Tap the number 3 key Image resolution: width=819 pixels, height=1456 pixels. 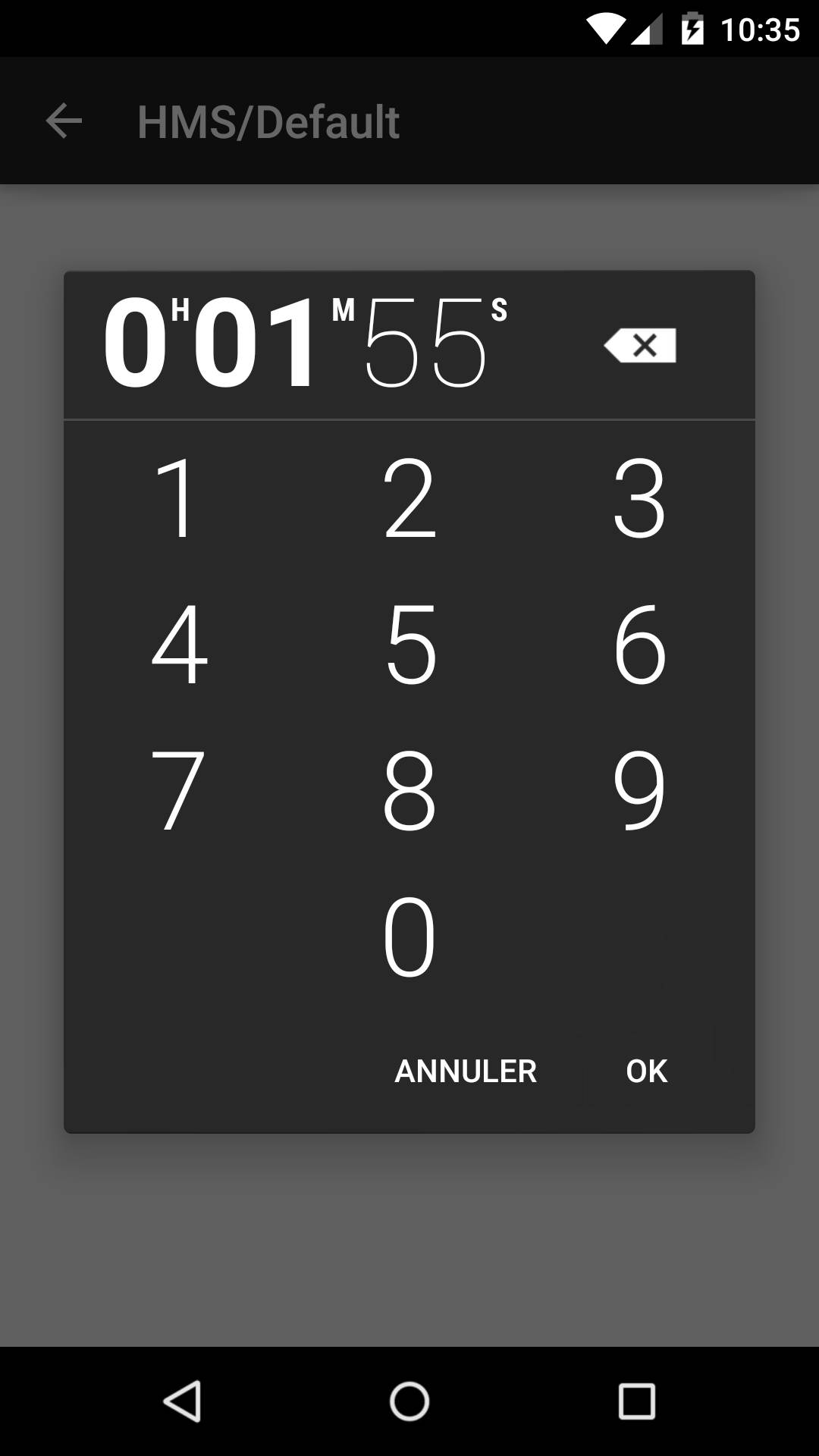[639, 497]
